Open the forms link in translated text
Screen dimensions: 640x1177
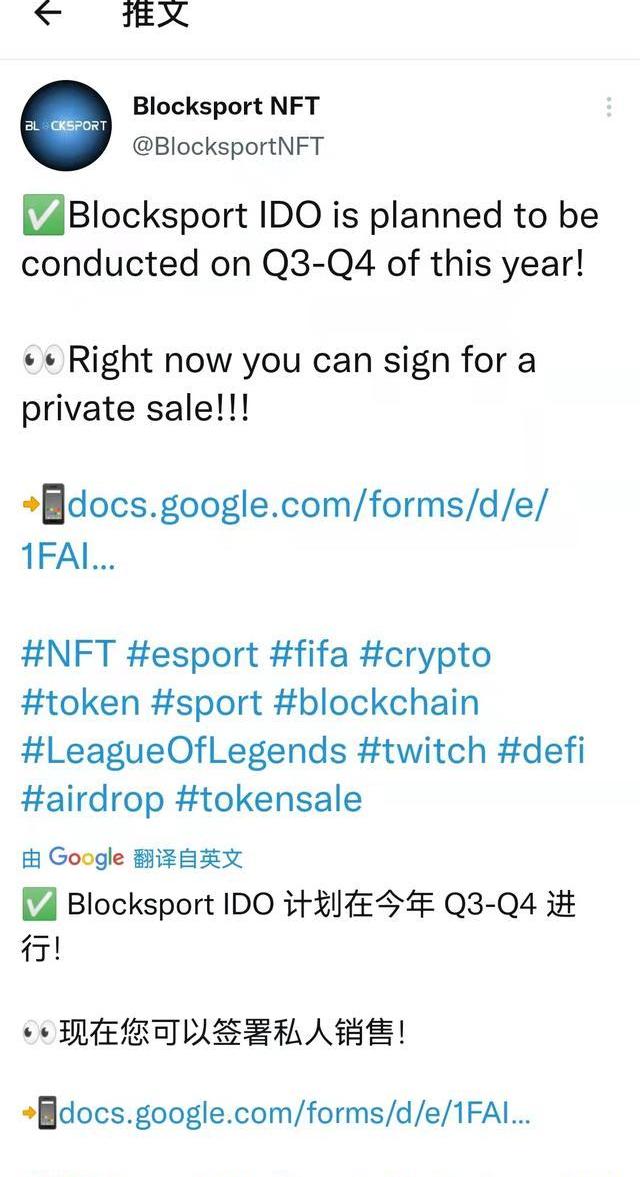coord(294,1113)
